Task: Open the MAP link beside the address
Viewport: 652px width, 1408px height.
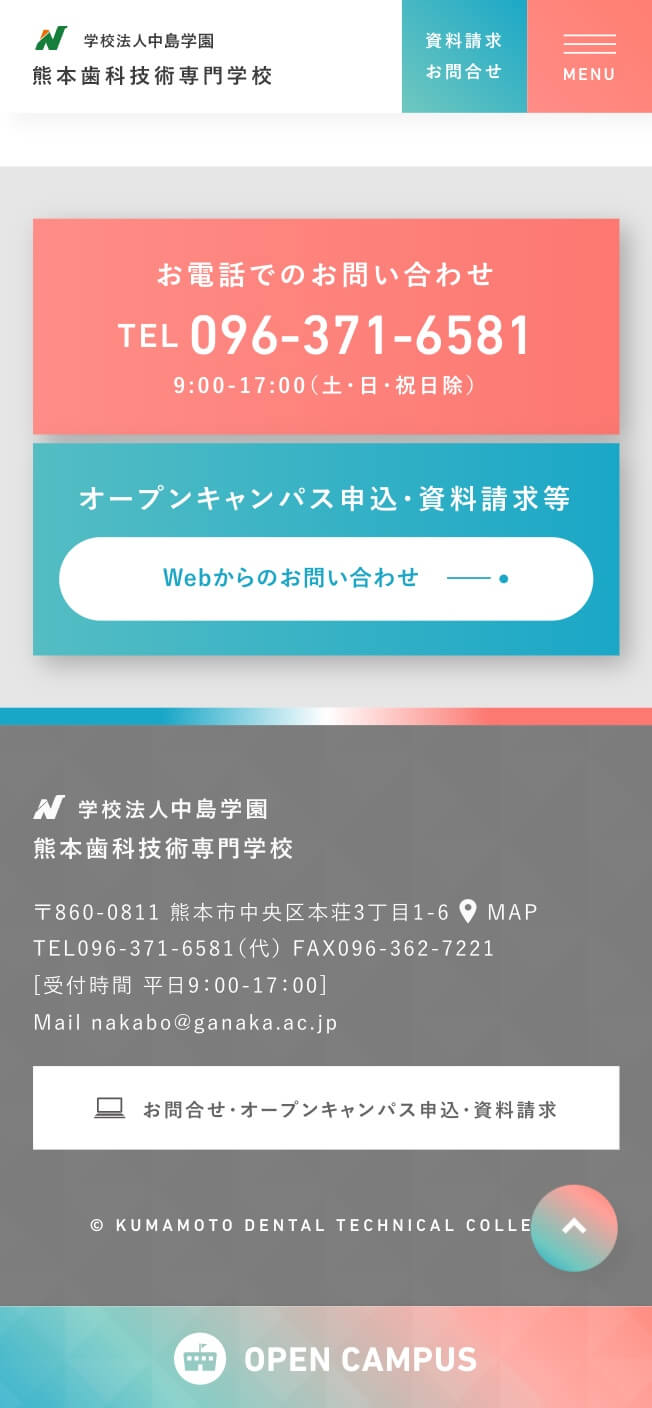Action: click(499, 912)
